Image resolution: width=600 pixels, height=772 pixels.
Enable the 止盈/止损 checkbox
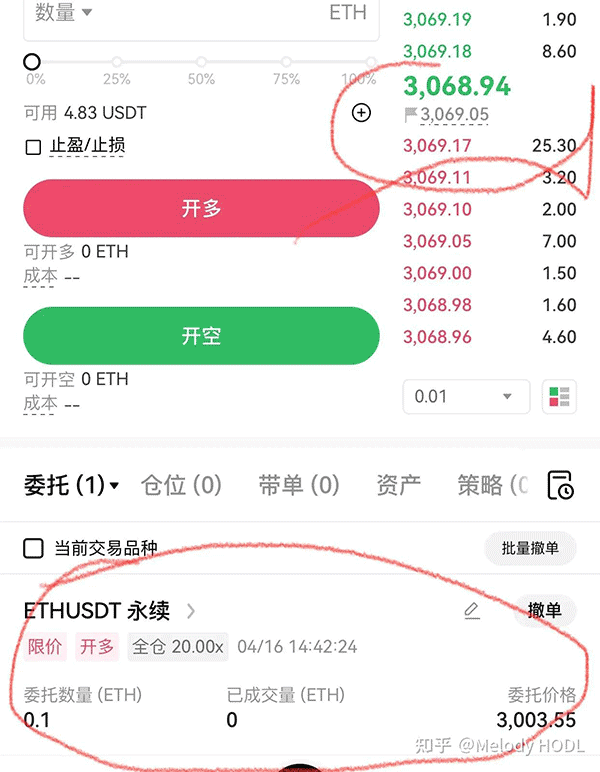pyautogui.click(x=33, y=147)
